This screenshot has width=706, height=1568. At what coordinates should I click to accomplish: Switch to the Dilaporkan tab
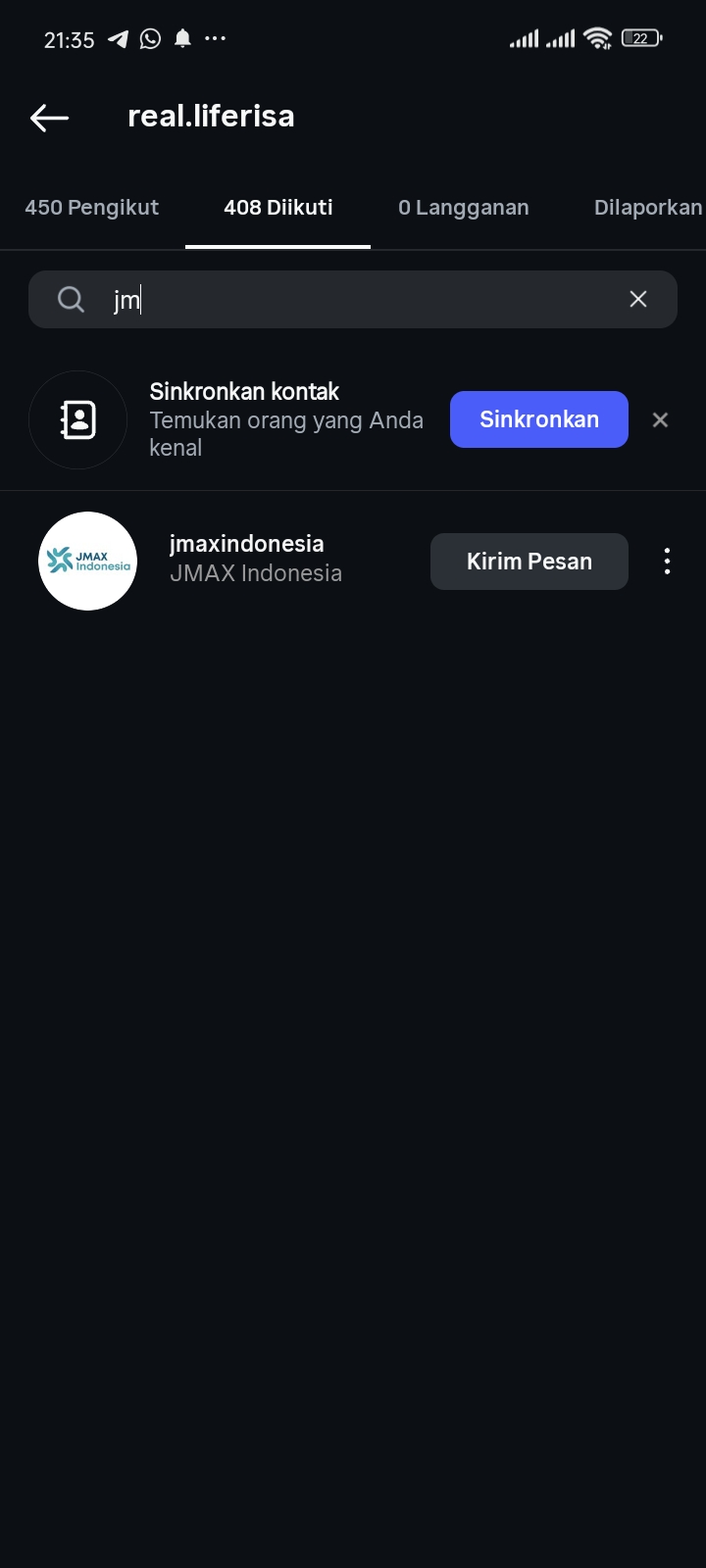click(x=647, y=208)
